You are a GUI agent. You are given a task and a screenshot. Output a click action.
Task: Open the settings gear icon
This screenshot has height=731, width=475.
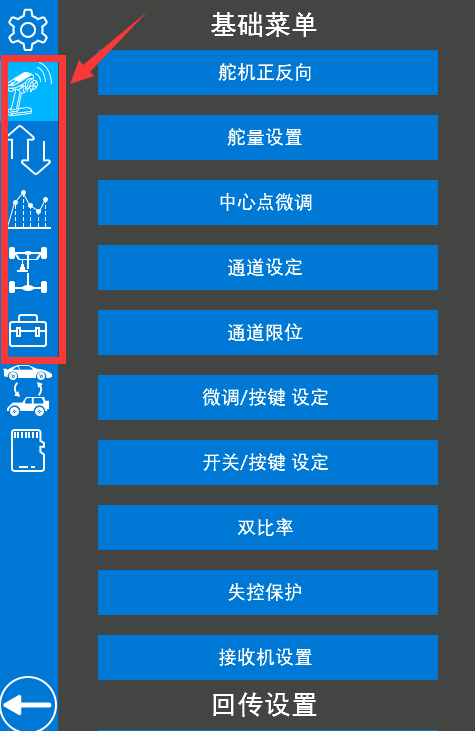(28, 30)
